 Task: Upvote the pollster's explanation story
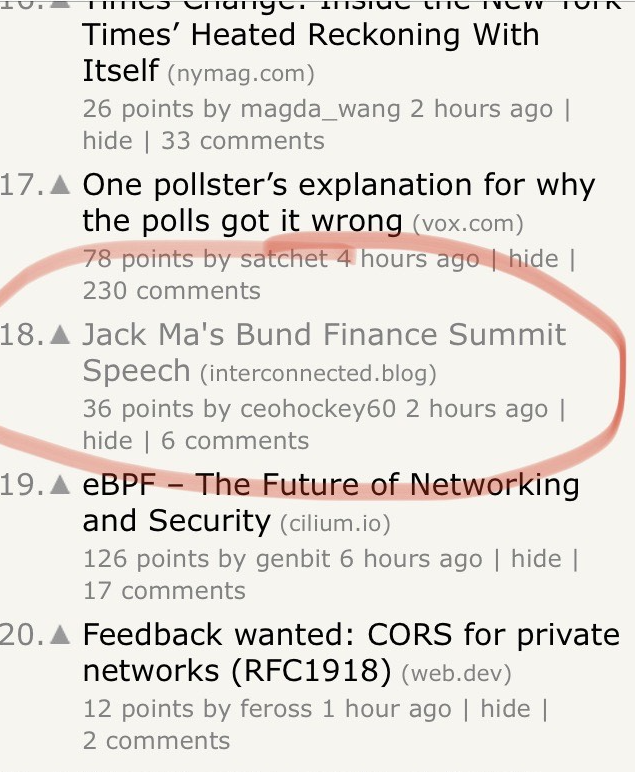coord(61,185)
